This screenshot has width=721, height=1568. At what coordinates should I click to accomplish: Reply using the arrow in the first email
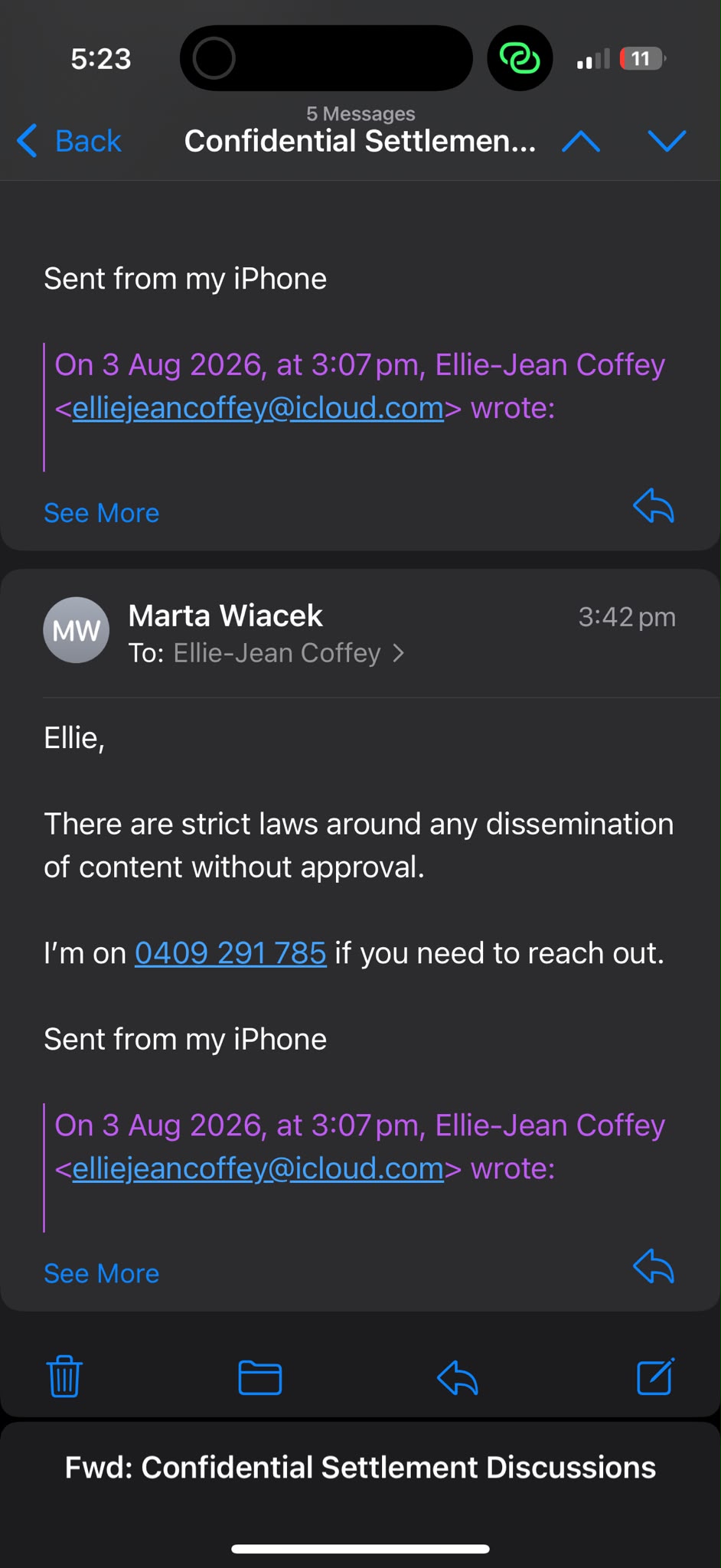point(654,505)
